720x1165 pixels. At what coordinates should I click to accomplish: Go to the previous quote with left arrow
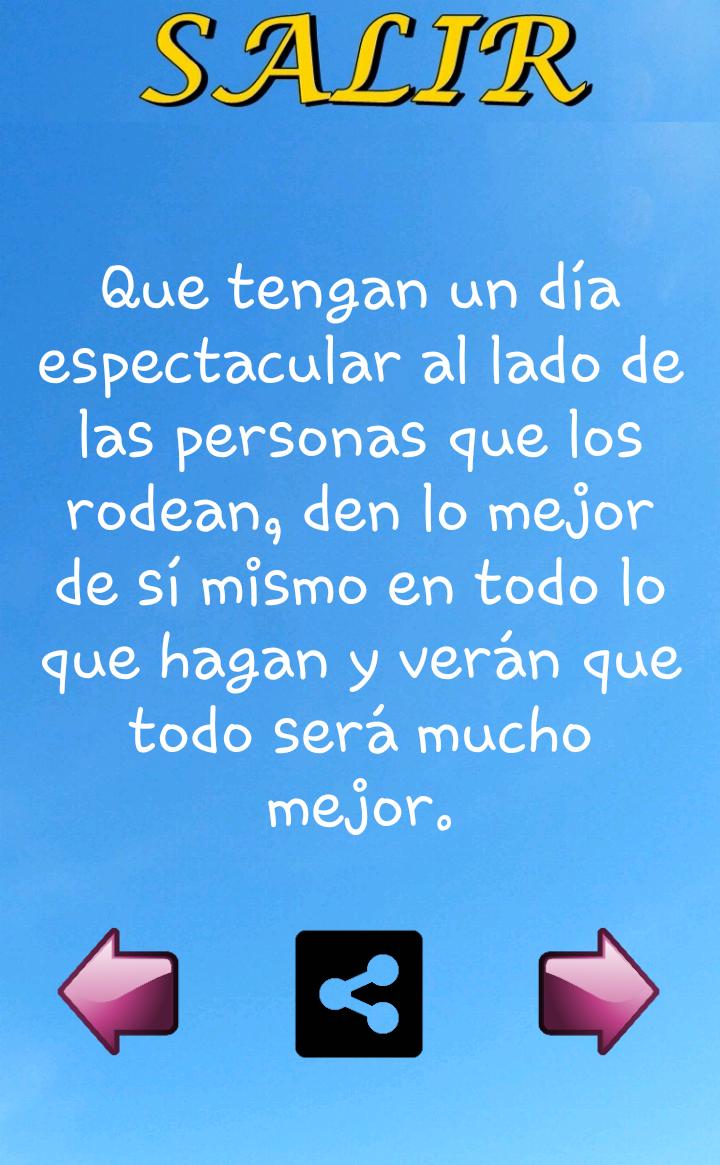pos(119,992)
